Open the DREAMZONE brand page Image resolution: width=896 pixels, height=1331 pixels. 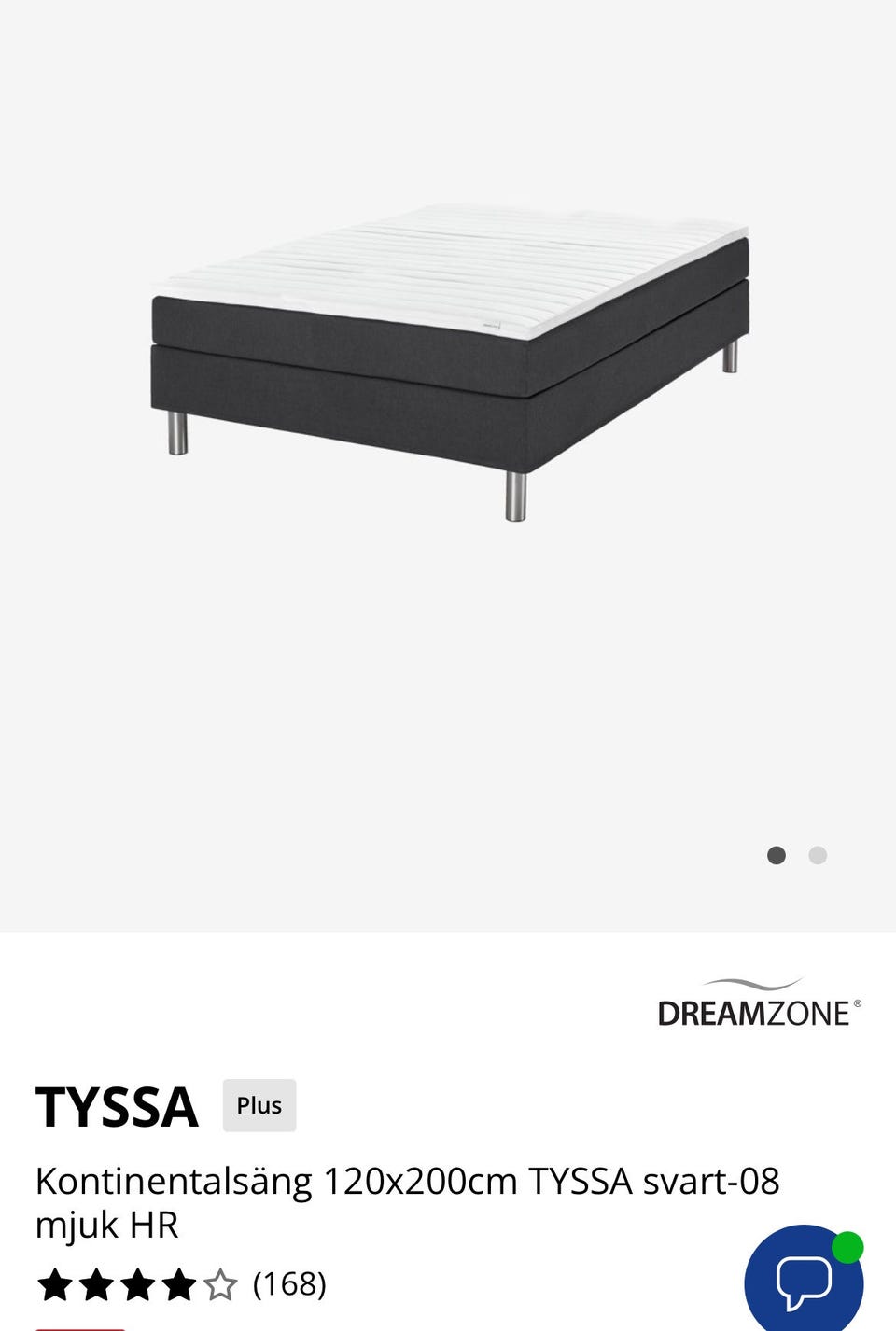click(x=758, y=1003)
